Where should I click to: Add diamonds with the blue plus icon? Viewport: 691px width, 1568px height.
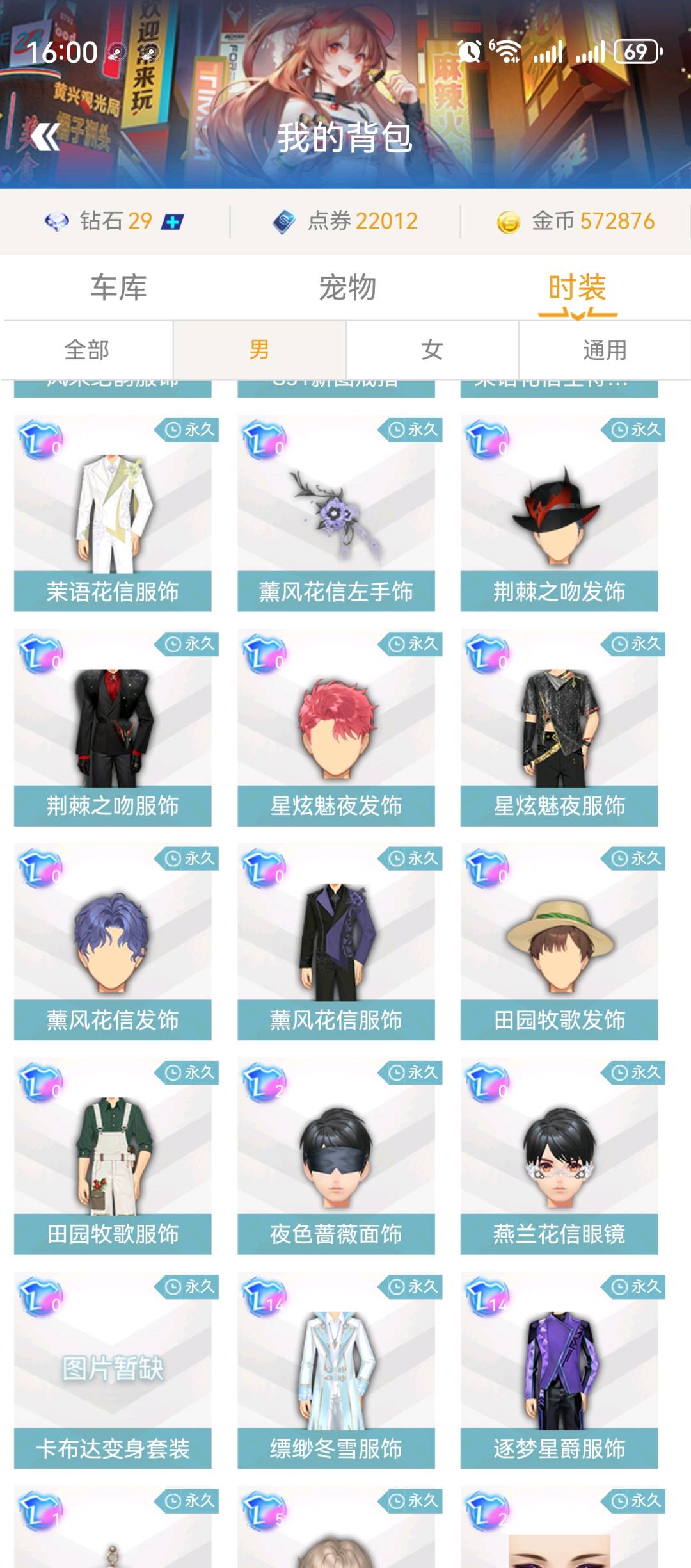tap(172, 222)
